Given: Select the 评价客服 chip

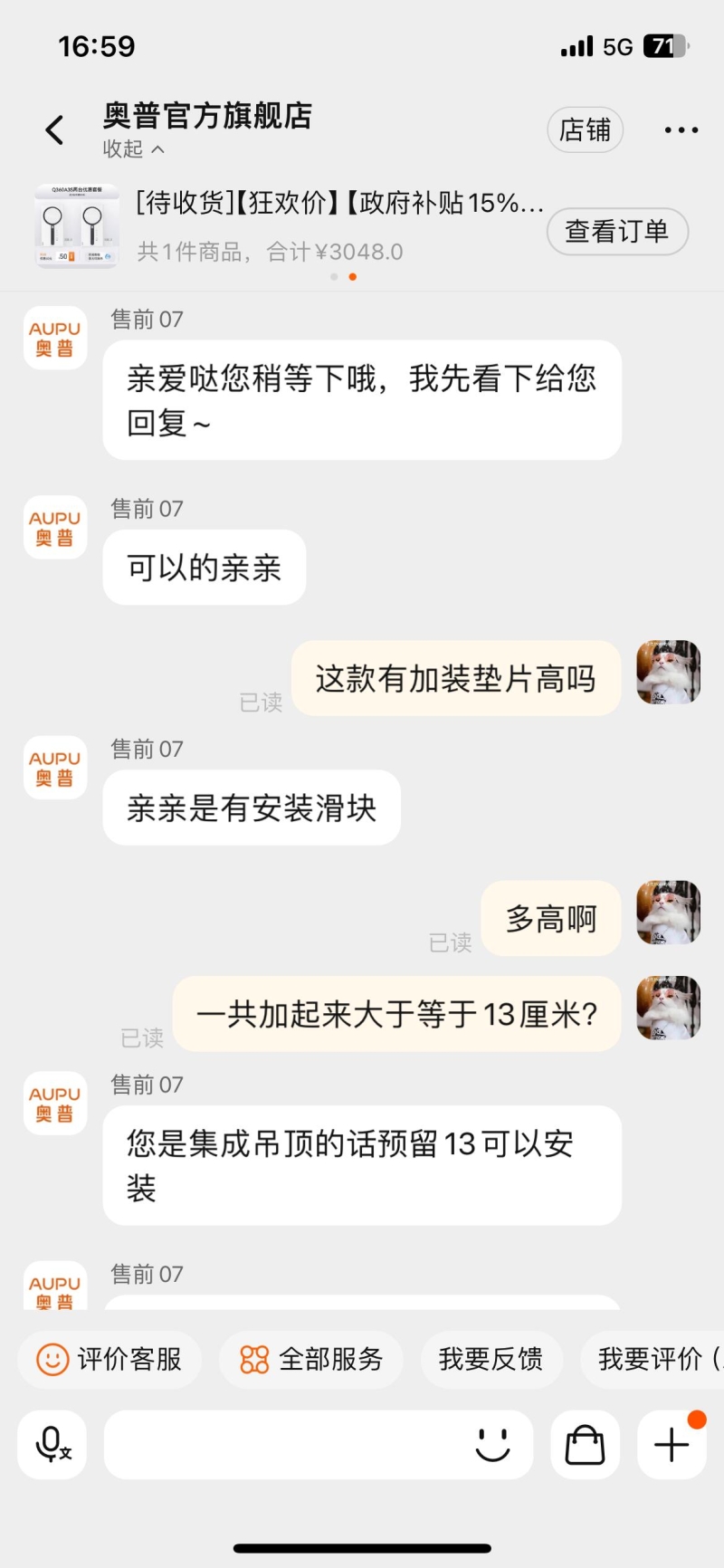Looking at the screenshot, I should pos(110,1359).
